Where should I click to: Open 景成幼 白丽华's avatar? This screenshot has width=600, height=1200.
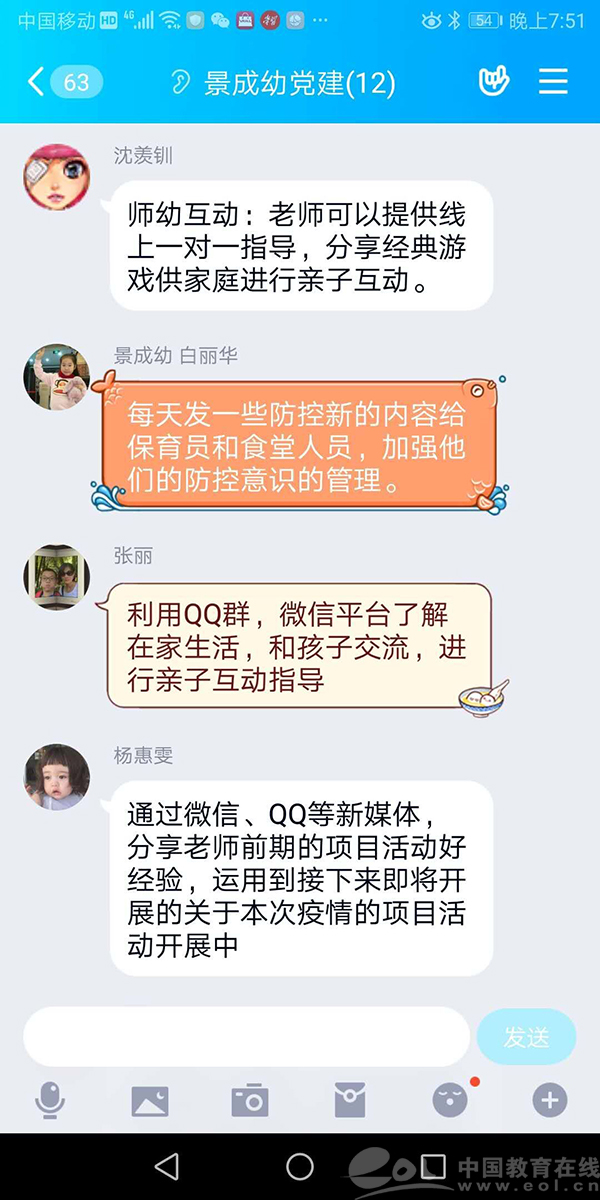click(x=57, y=377)
